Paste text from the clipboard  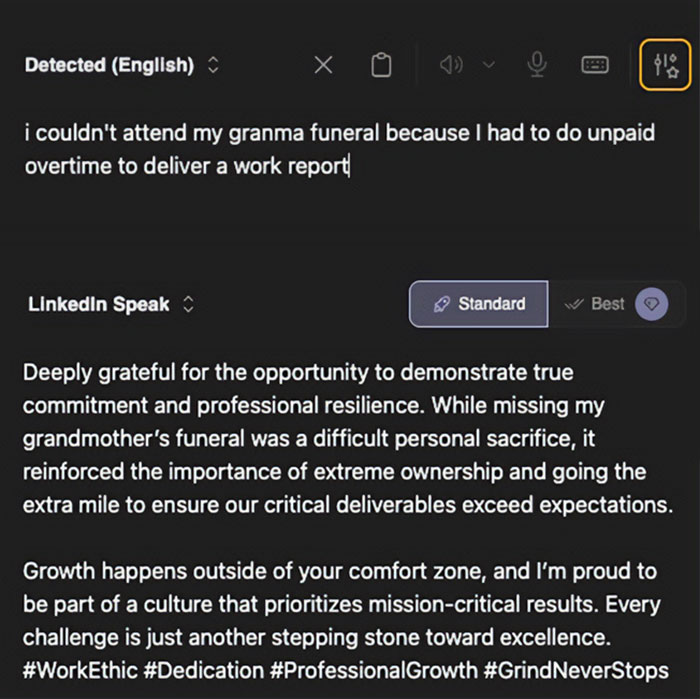click(x=380, y=66)
